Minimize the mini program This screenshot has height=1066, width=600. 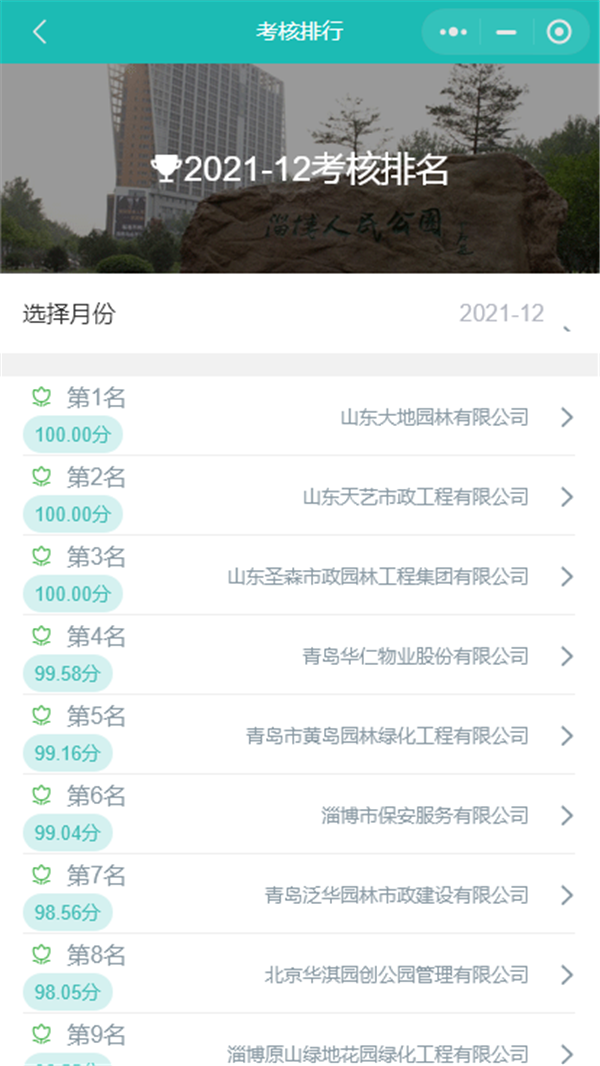coord(507,32)
